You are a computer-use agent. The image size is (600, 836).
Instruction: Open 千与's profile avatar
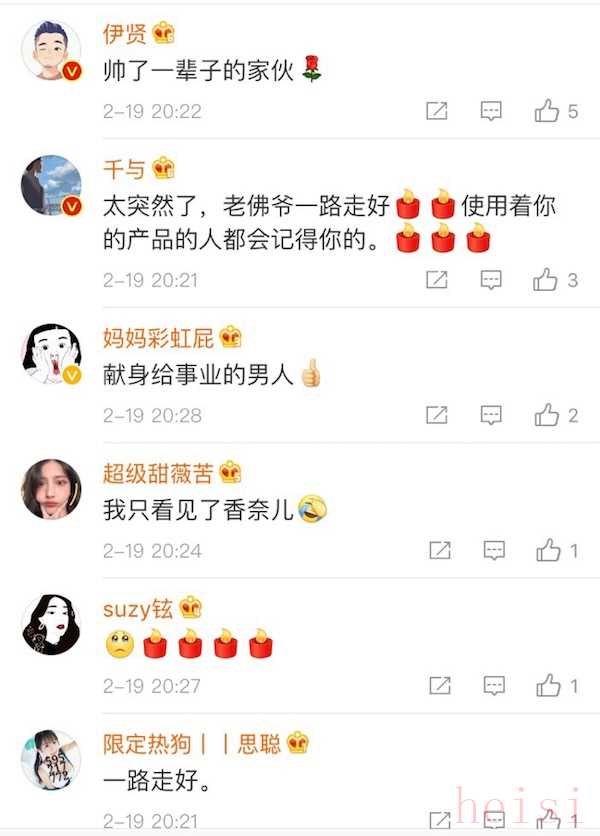point(51,186)
